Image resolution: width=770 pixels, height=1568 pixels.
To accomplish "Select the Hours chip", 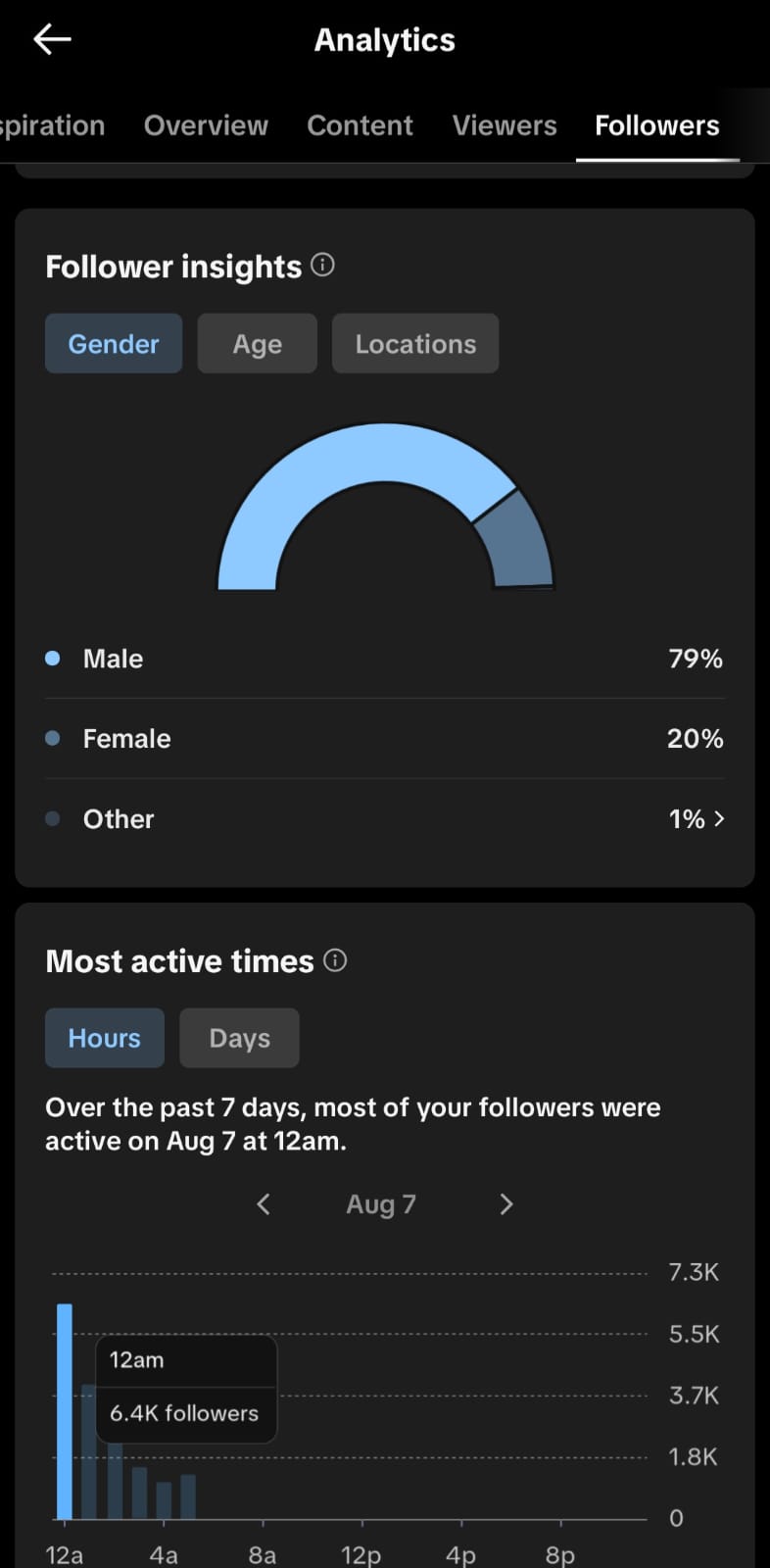I will click(105, 1038).
